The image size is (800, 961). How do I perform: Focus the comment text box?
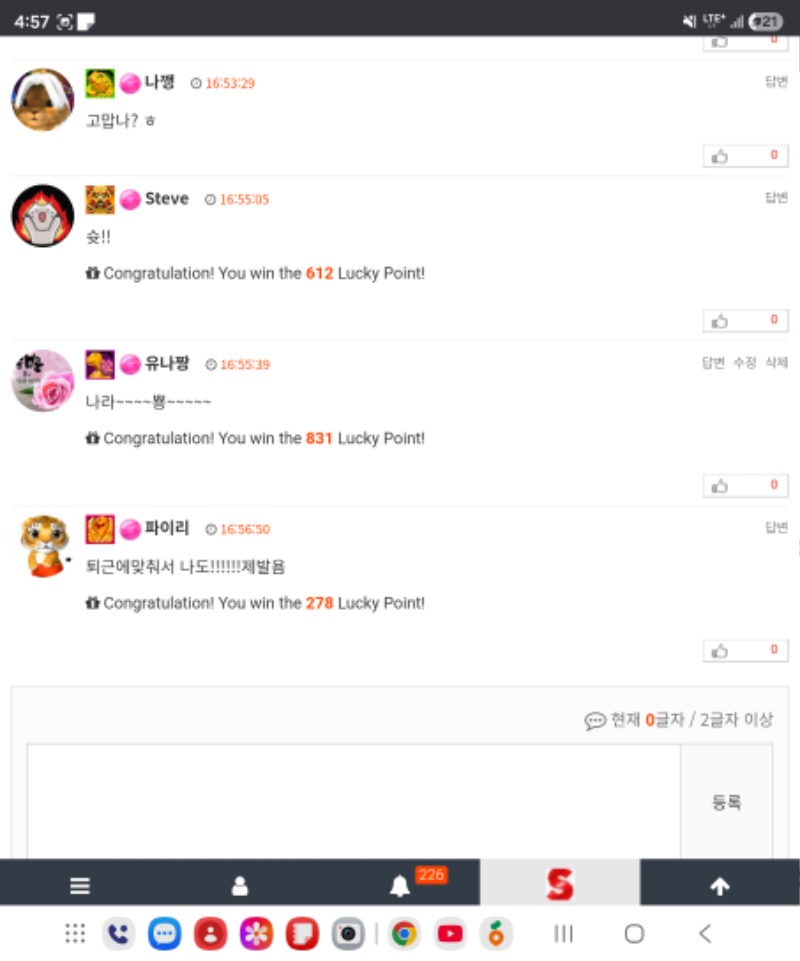click(x=353, y=801)
